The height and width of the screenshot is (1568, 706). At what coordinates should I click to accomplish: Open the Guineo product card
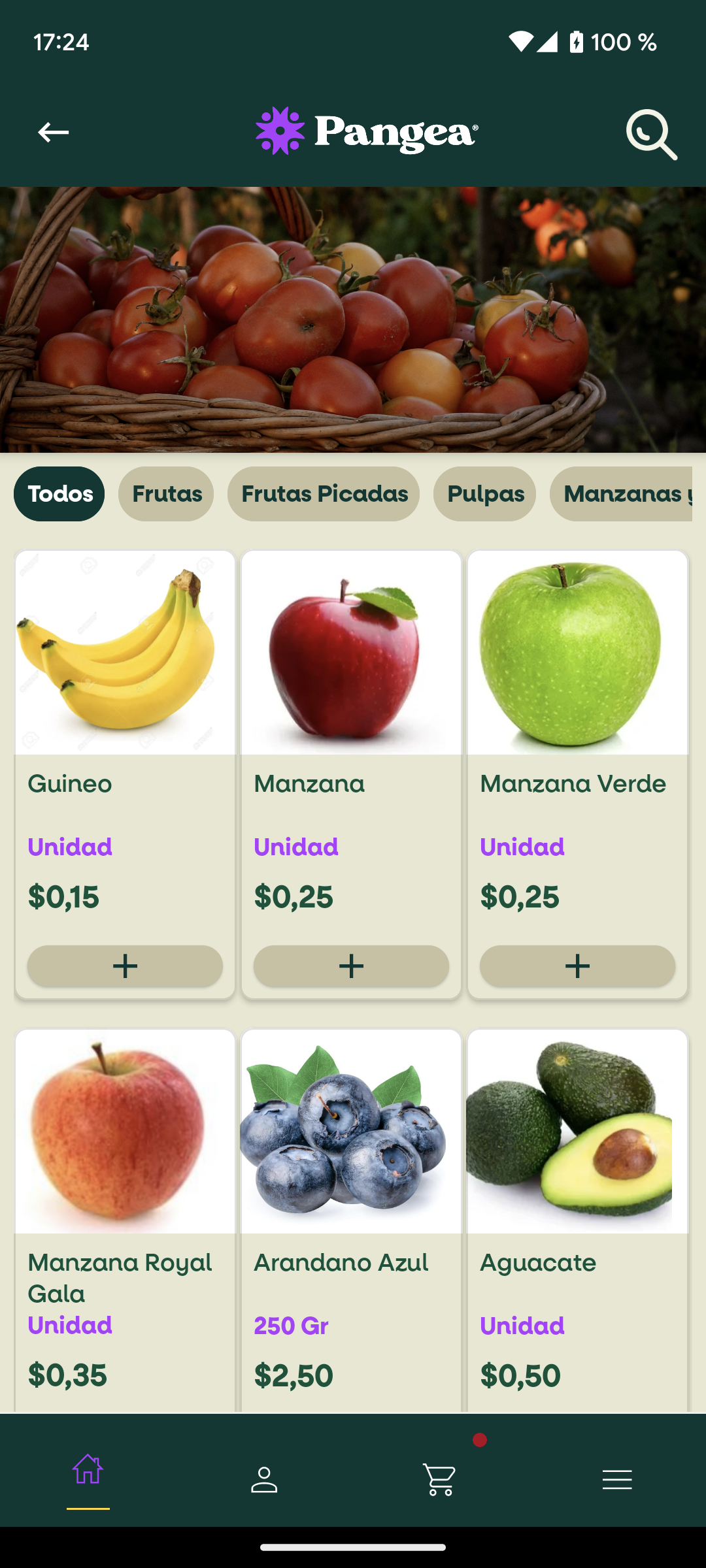[125, 653]
